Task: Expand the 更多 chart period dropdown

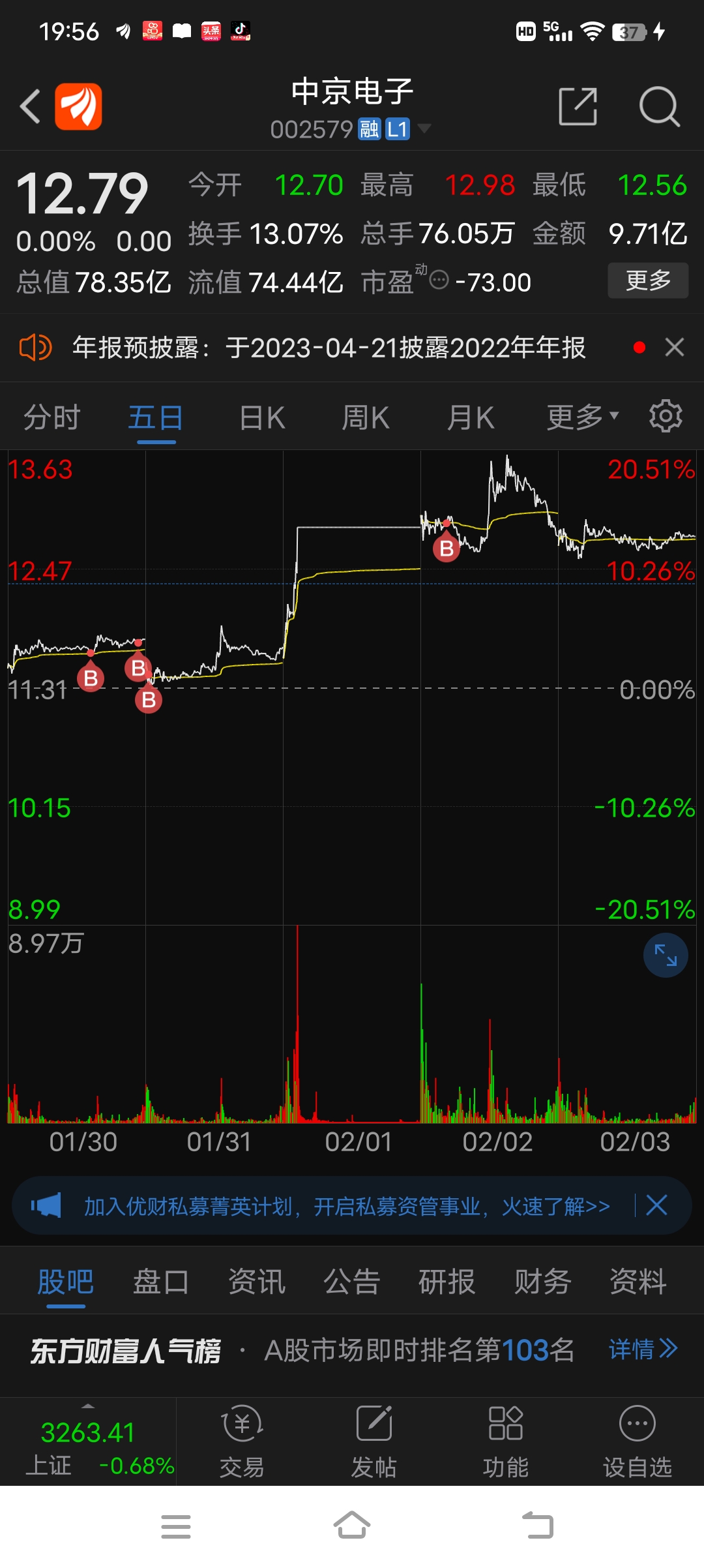Action: coord(582,417)
